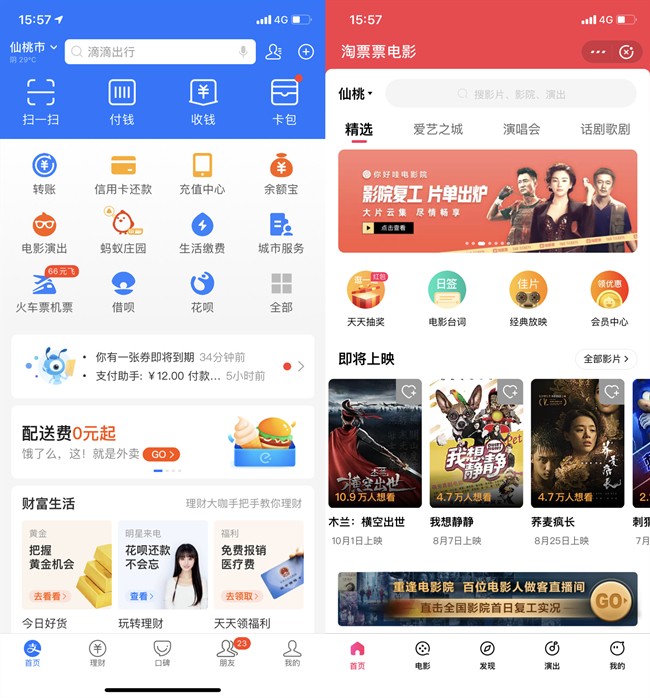Open 天天抽奖
Viewport: 650px width, 698px height.
365,298
